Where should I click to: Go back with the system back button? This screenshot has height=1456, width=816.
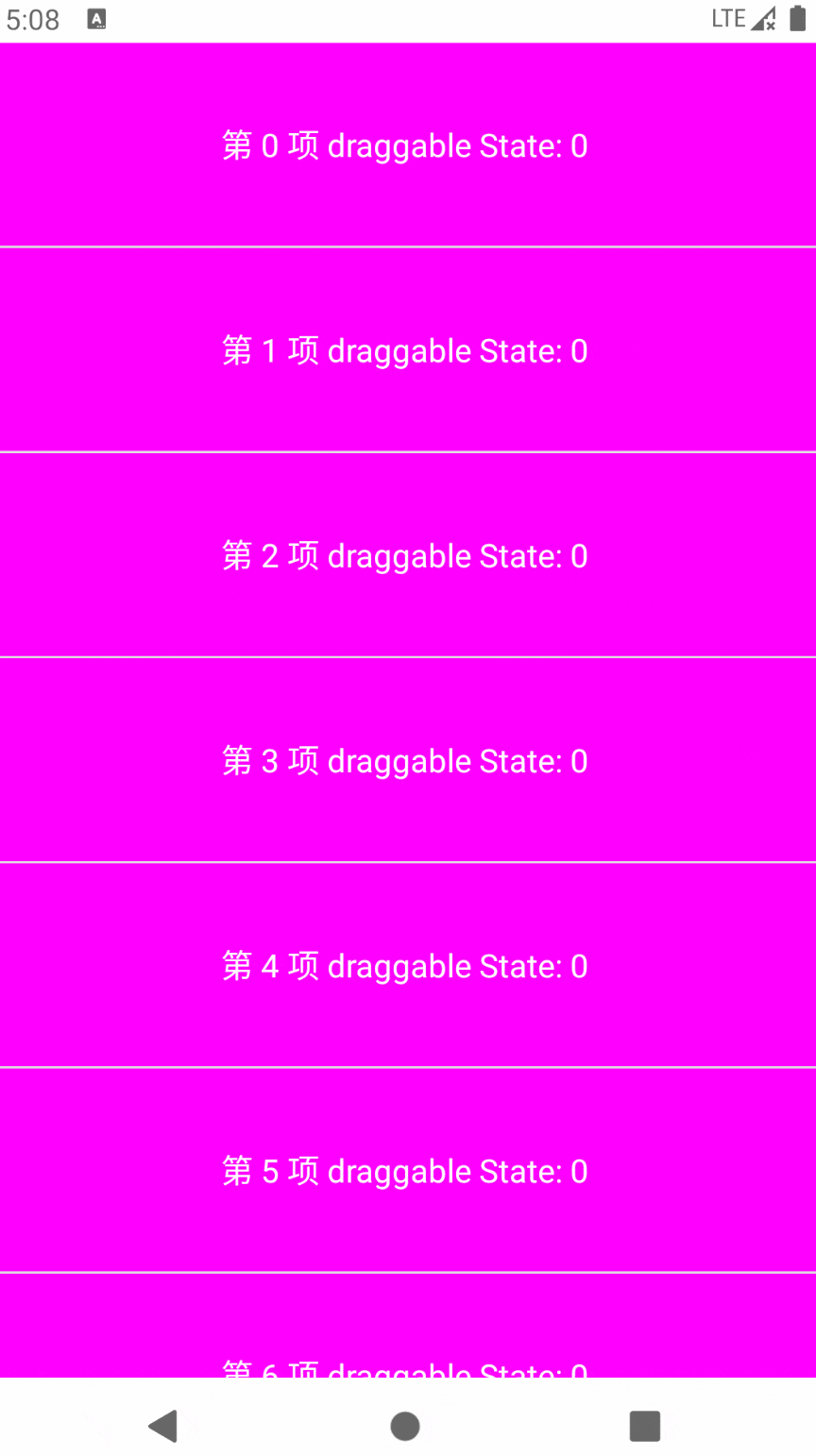point(163,1426)
